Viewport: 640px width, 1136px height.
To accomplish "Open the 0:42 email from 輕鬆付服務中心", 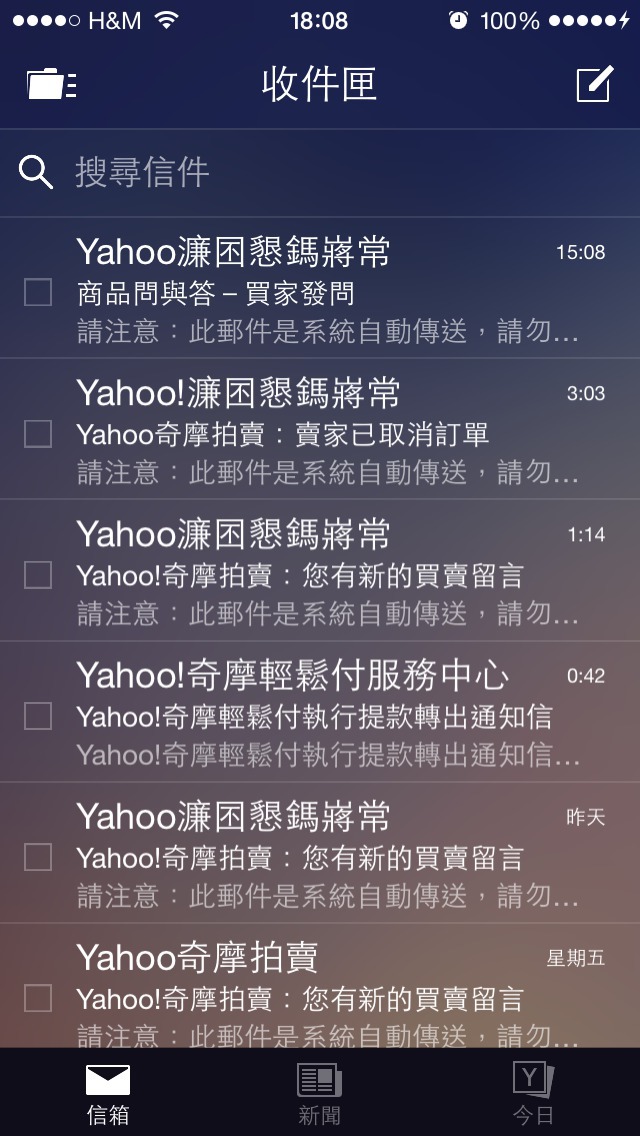I will click(320, 711).
